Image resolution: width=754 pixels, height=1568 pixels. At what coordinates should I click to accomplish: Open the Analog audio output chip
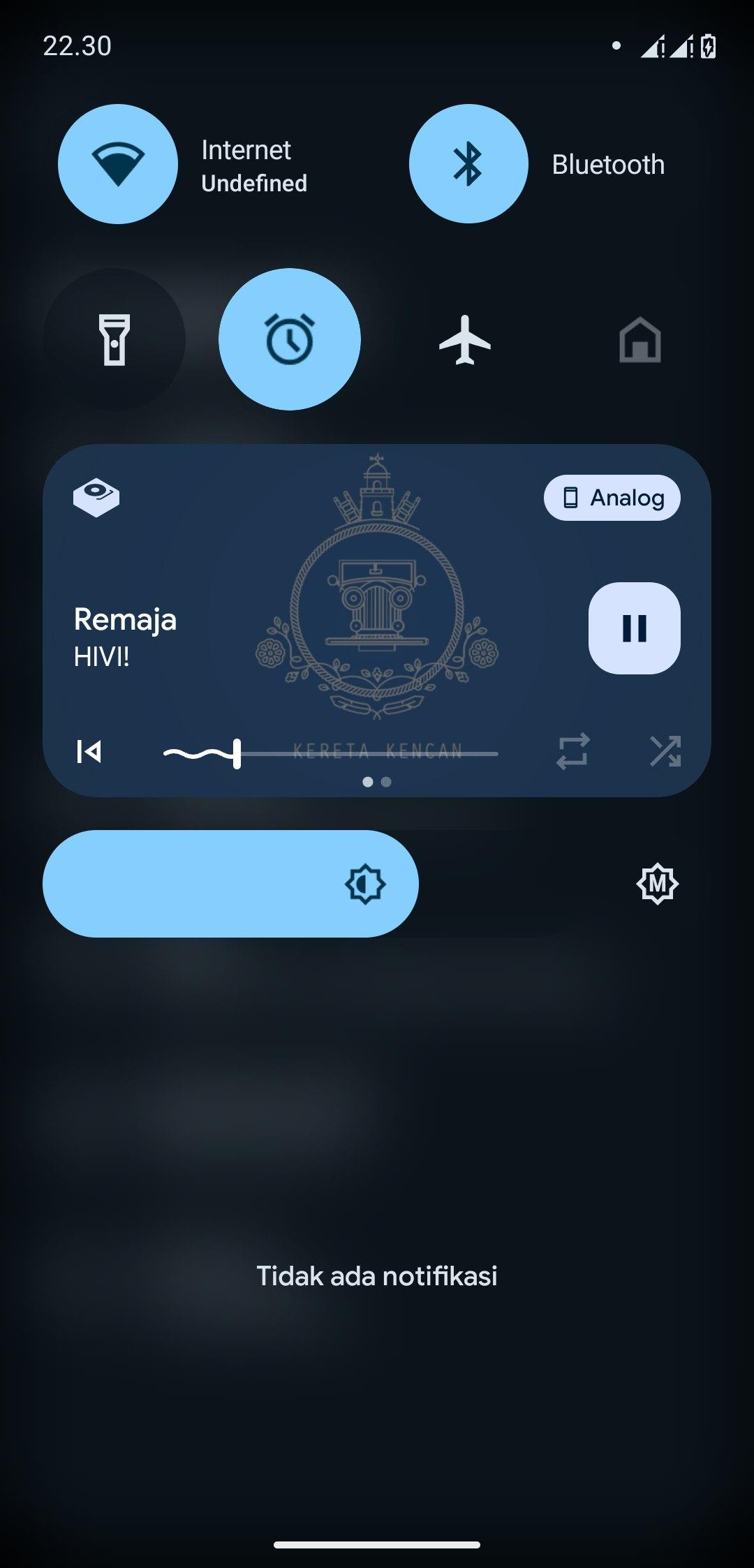[x=612, y=498]
